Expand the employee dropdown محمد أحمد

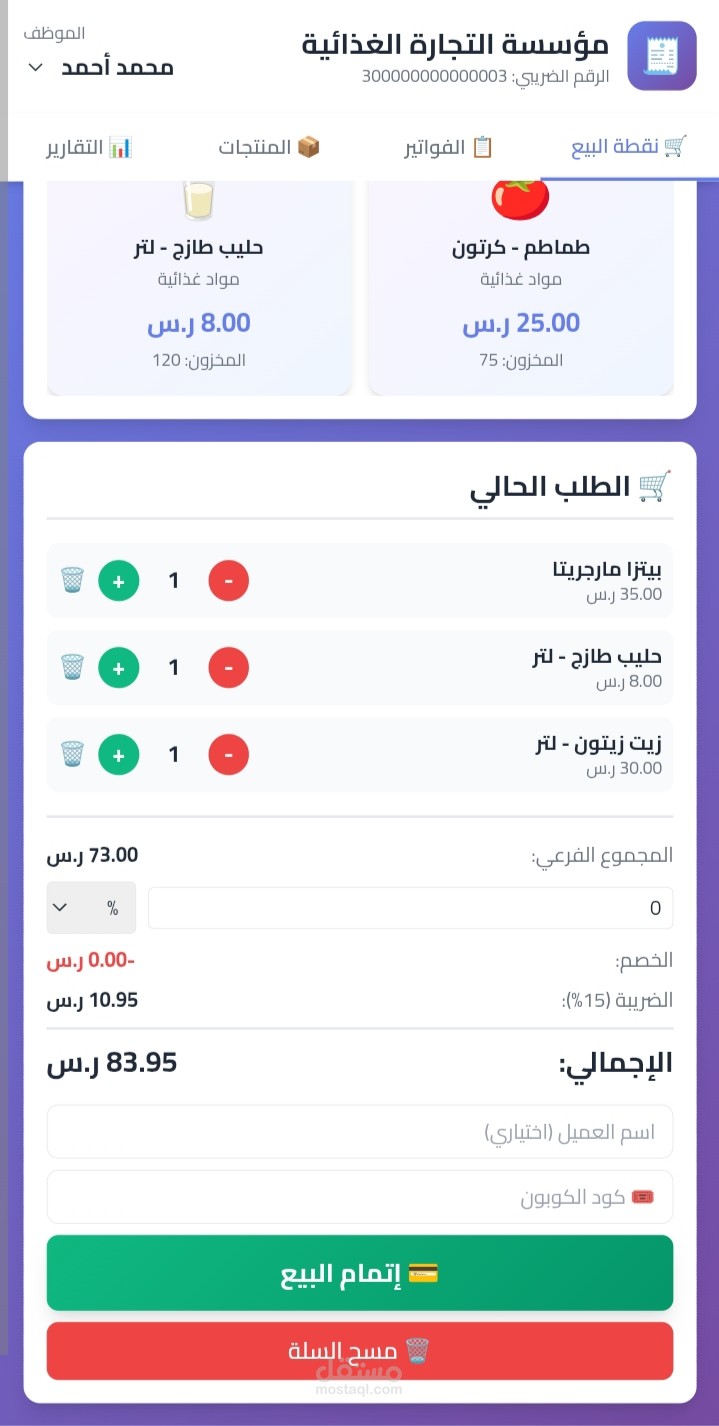point(98,67)
